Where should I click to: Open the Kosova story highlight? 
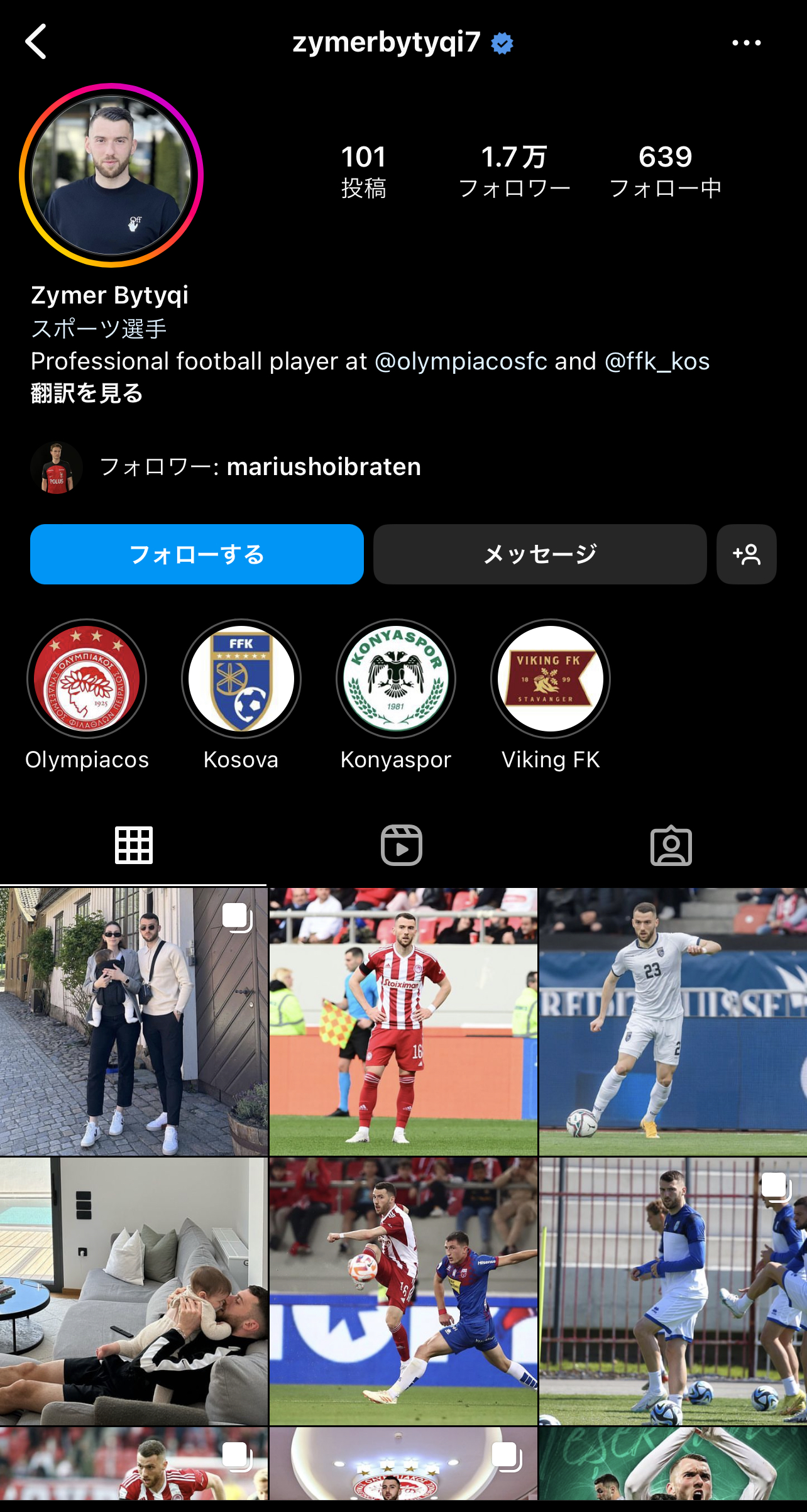click(x=241, y=679)
